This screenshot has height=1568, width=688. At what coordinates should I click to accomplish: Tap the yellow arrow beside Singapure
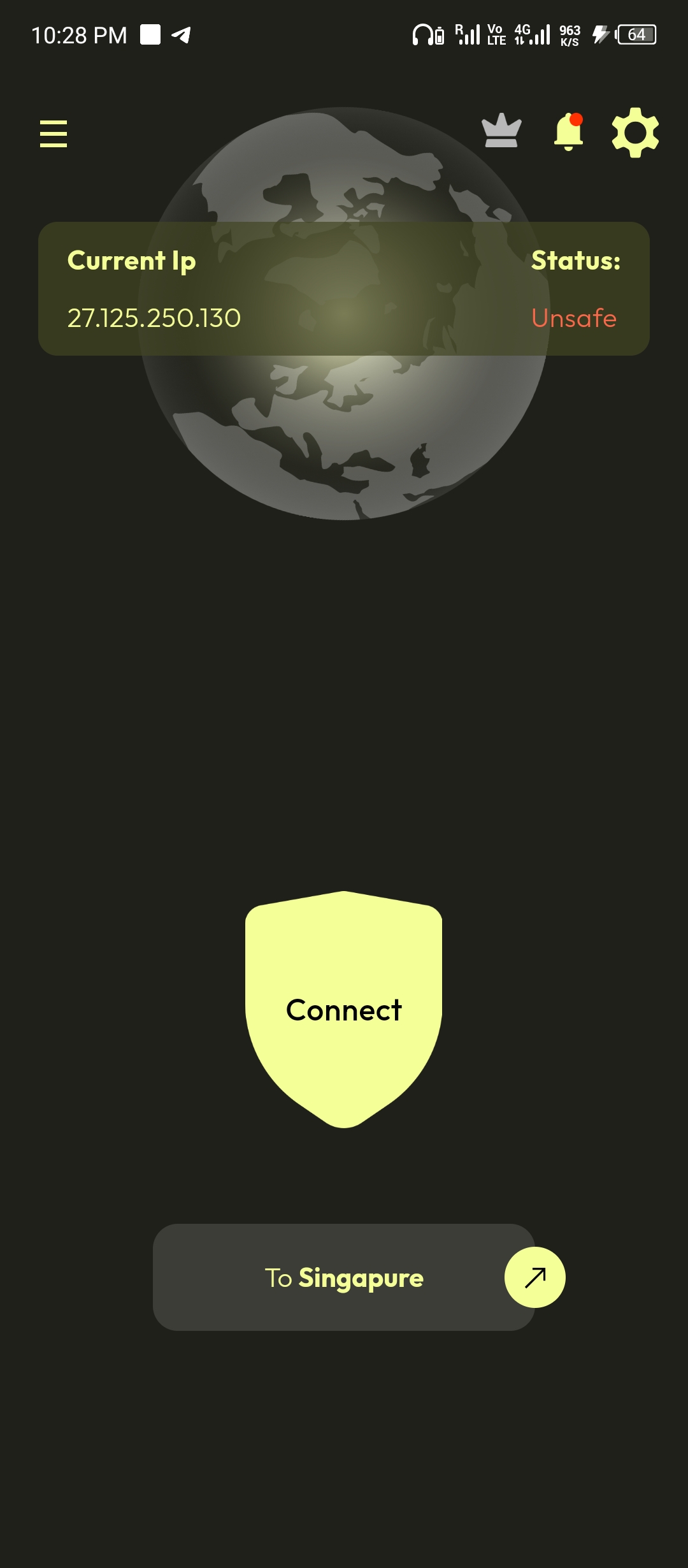535,1277
